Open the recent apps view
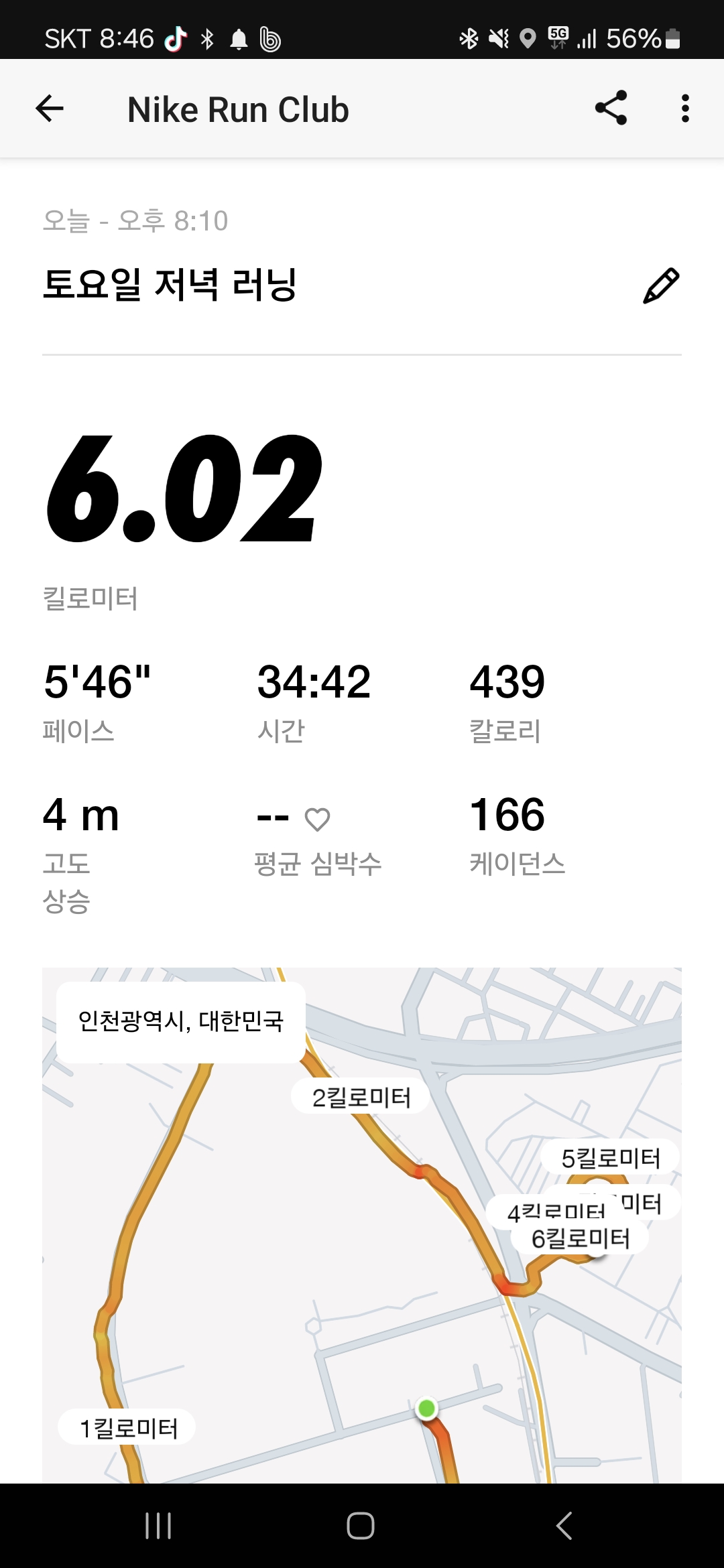 158,1526
